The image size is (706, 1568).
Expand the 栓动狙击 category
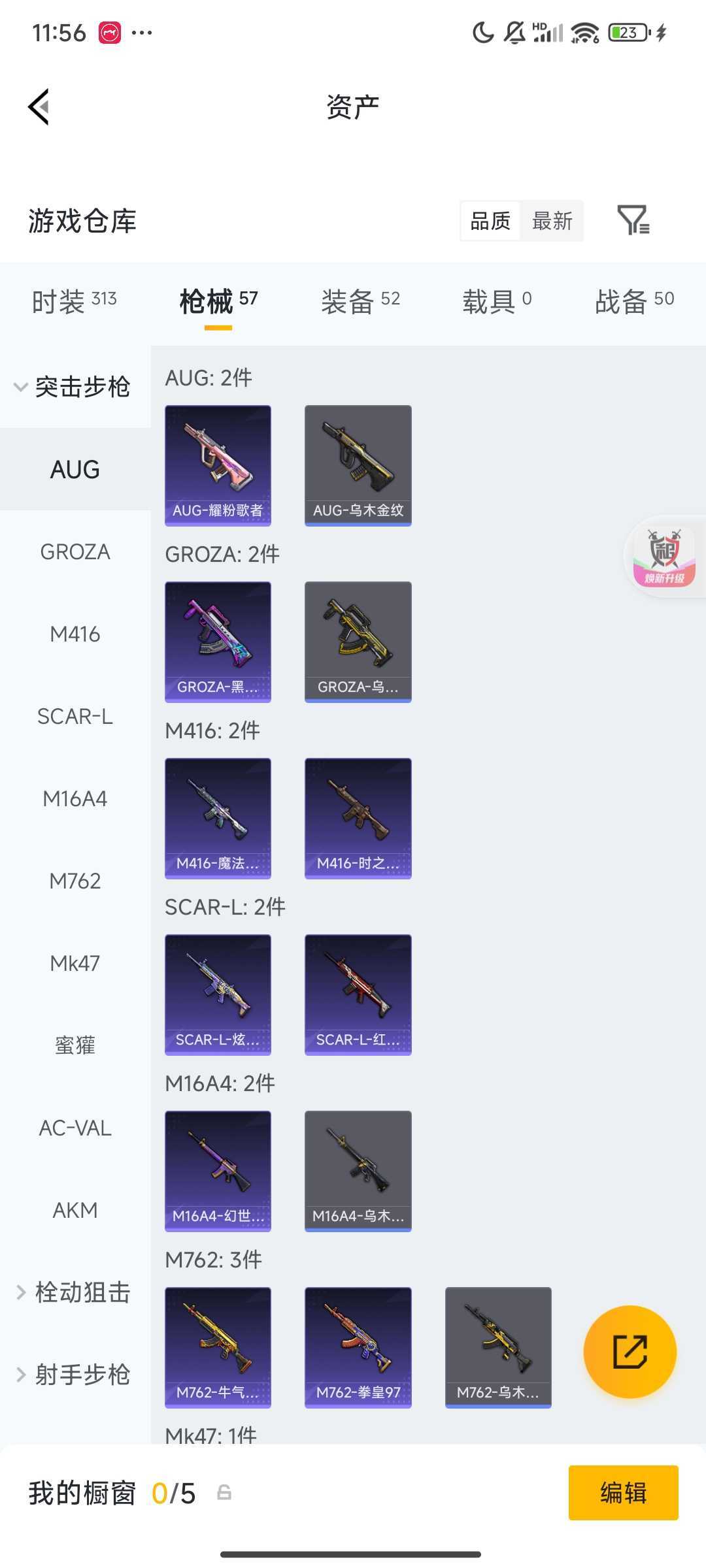point(73,1292)
